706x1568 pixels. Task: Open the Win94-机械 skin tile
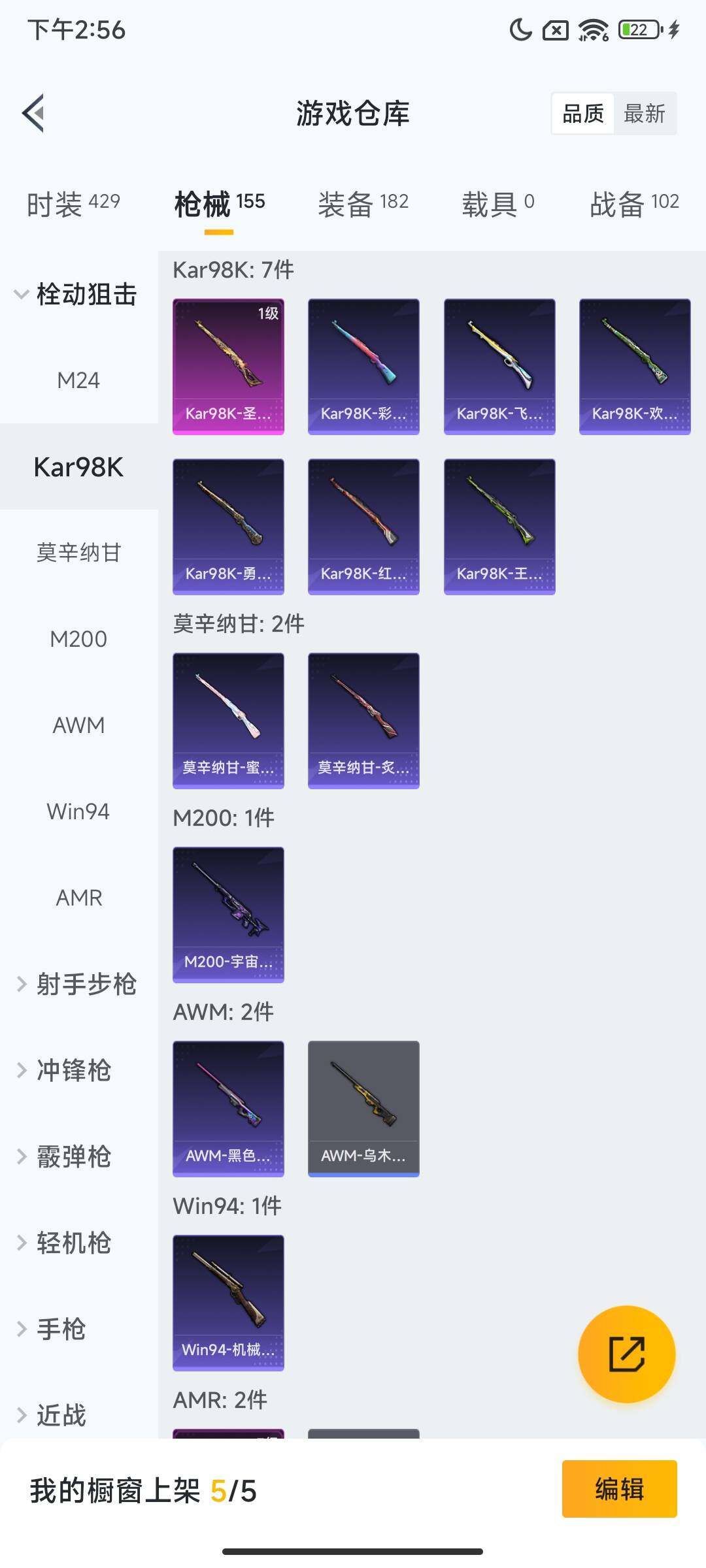pyautogui.click(x=228, y=1303)
